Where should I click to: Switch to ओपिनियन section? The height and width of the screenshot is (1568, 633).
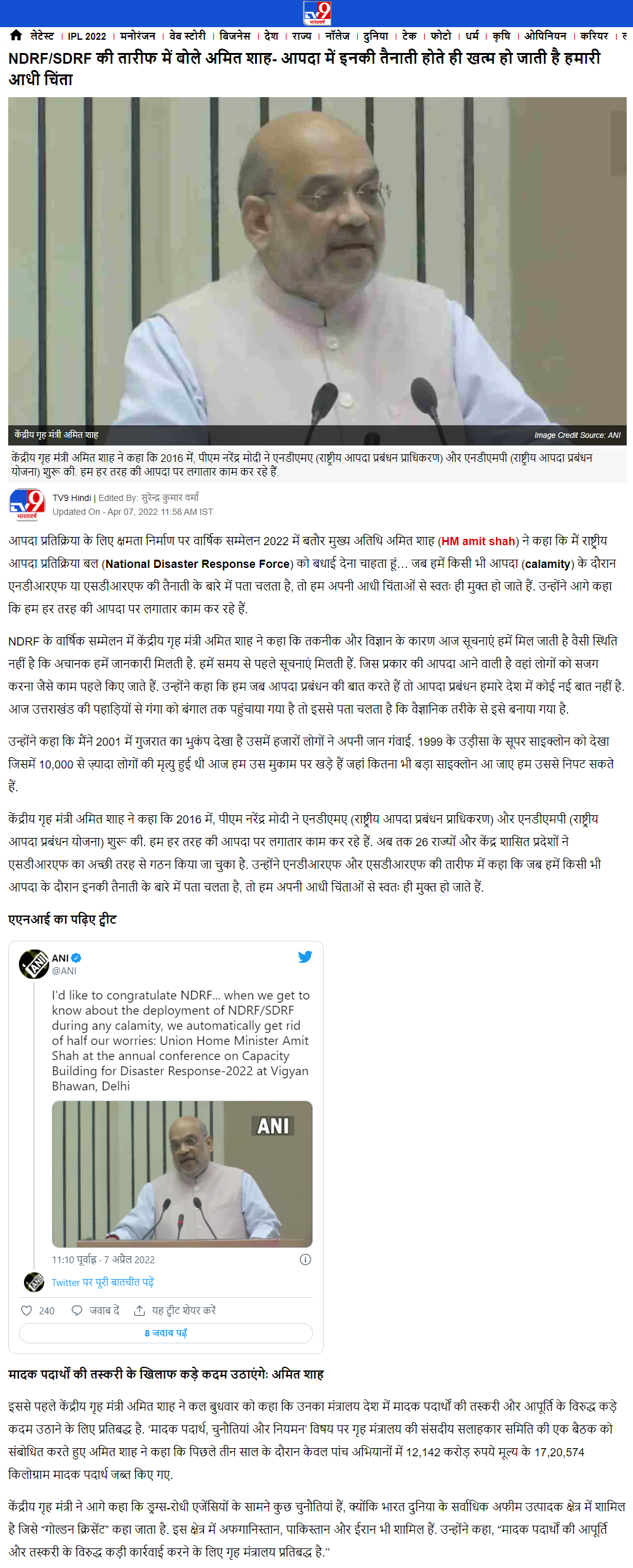545,36
